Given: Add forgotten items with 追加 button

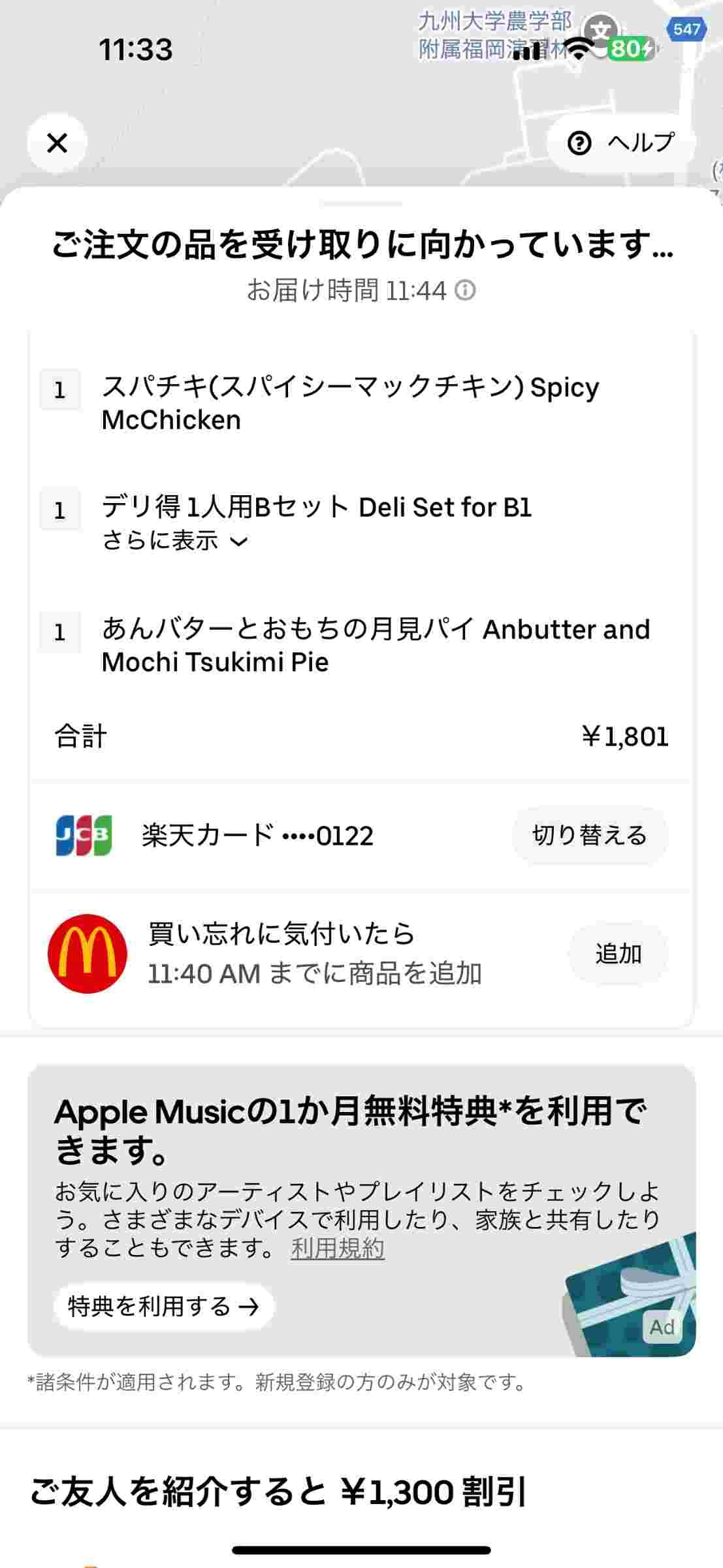Looking at the screenshot, I should pyautogui.click(x=618, y=954).
